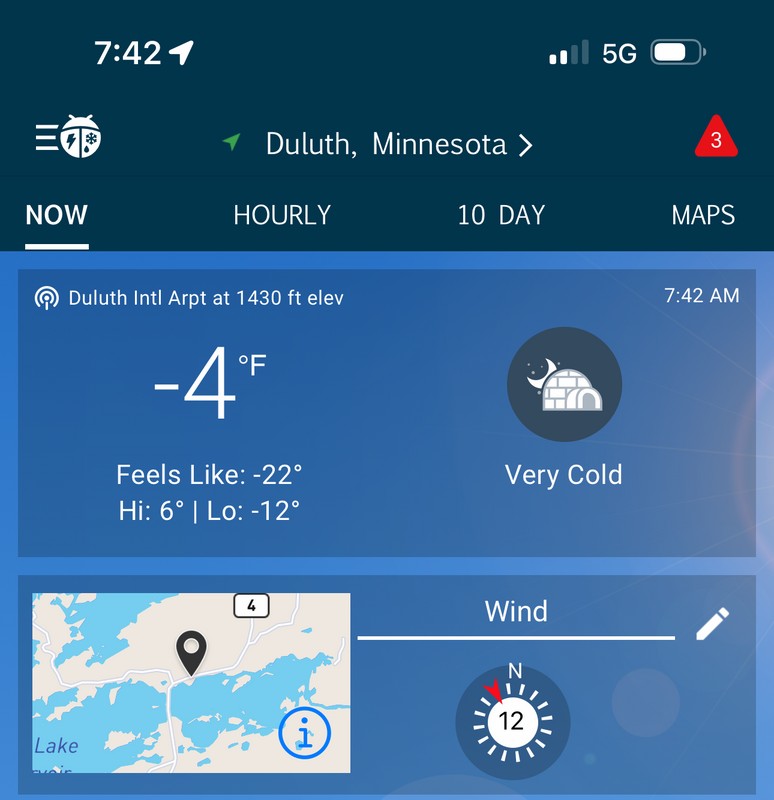Switch to the Hourly tab
The width and height of the screenshot is (774, 800).
click(x=282, y=215)
